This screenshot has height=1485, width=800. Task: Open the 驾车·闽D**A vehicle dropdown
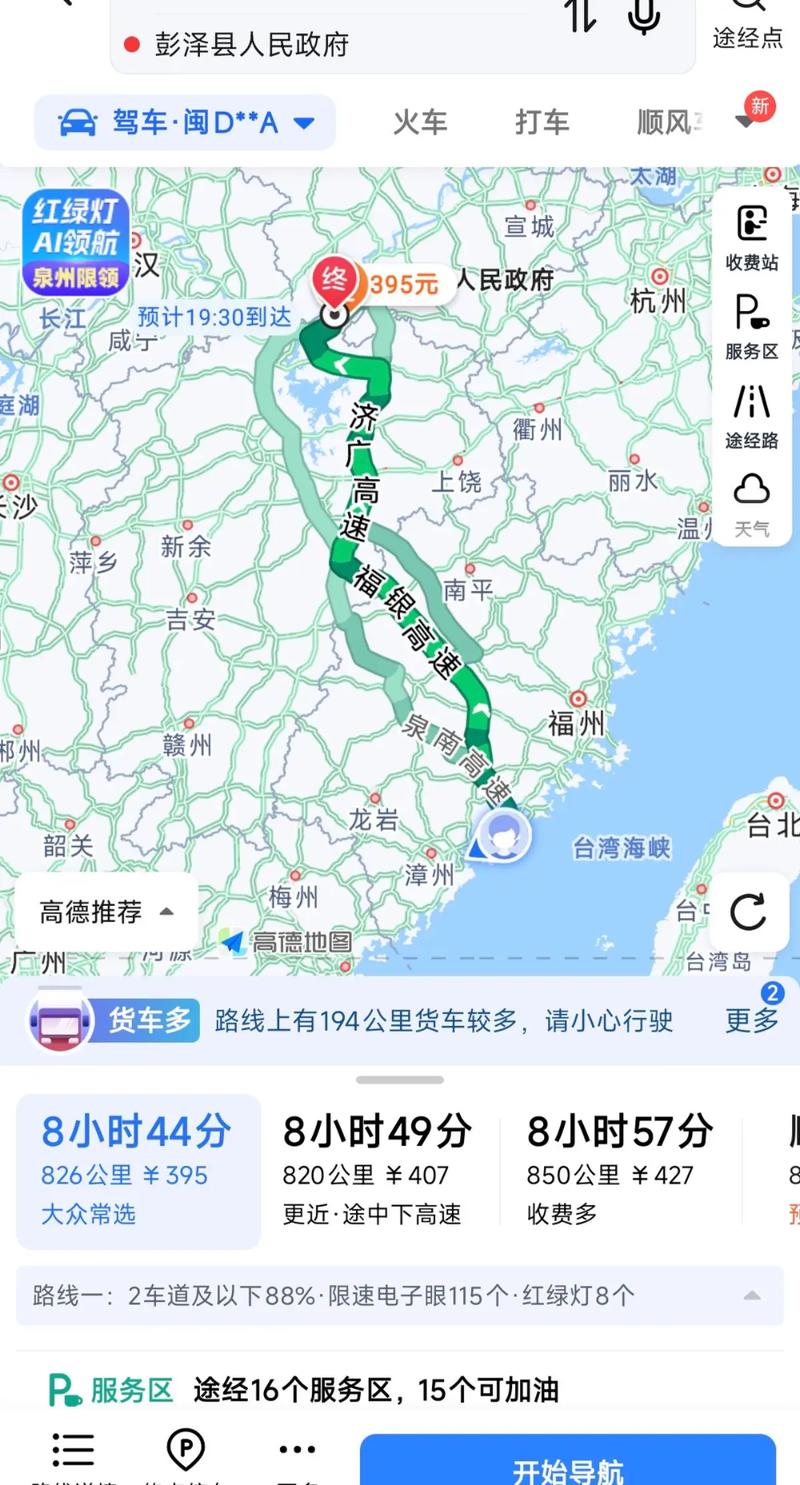(x=186, y=120)
